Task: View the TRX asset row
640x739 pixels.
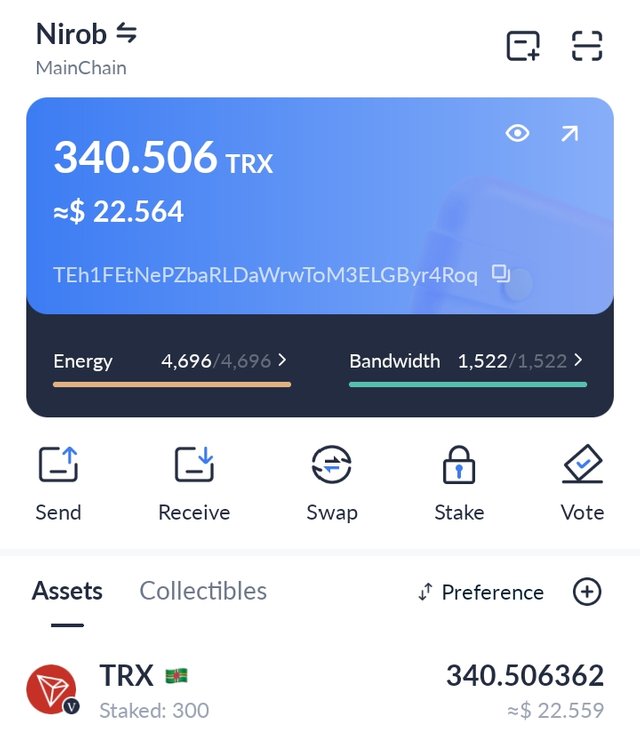Action: (x=320, y=690)
